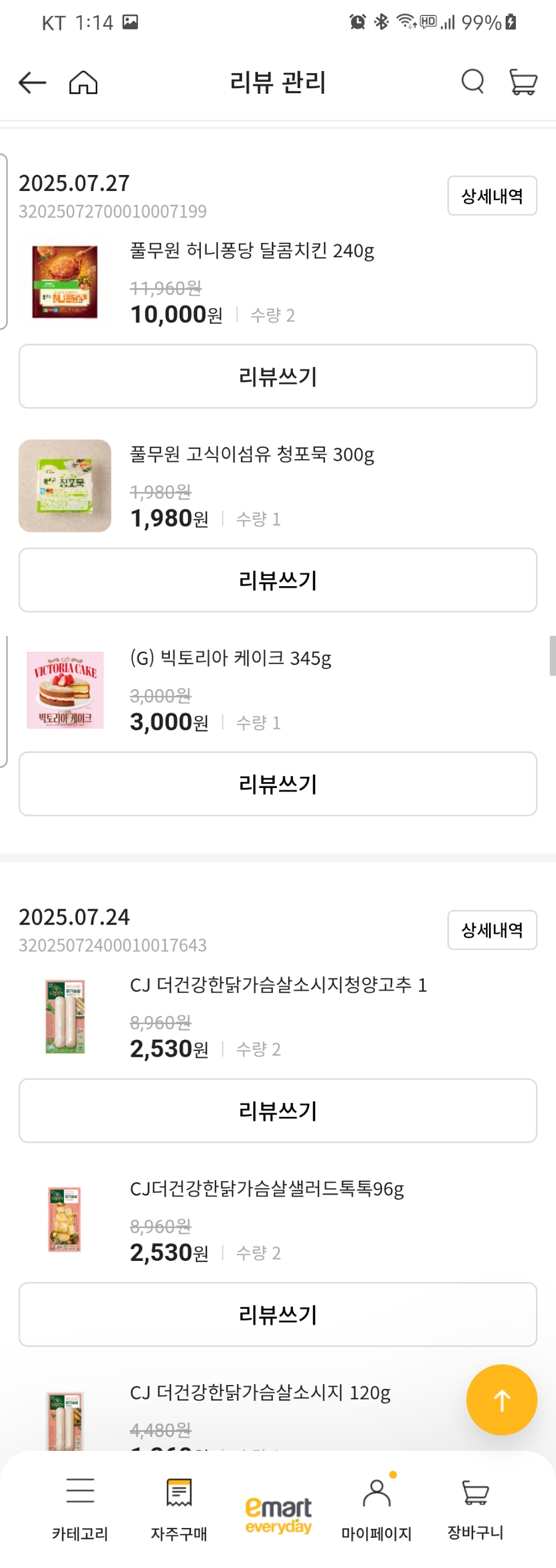
Task: Write a review for 풀무원 허니퐁당 달콤치킨
Action: click(277, 376)
